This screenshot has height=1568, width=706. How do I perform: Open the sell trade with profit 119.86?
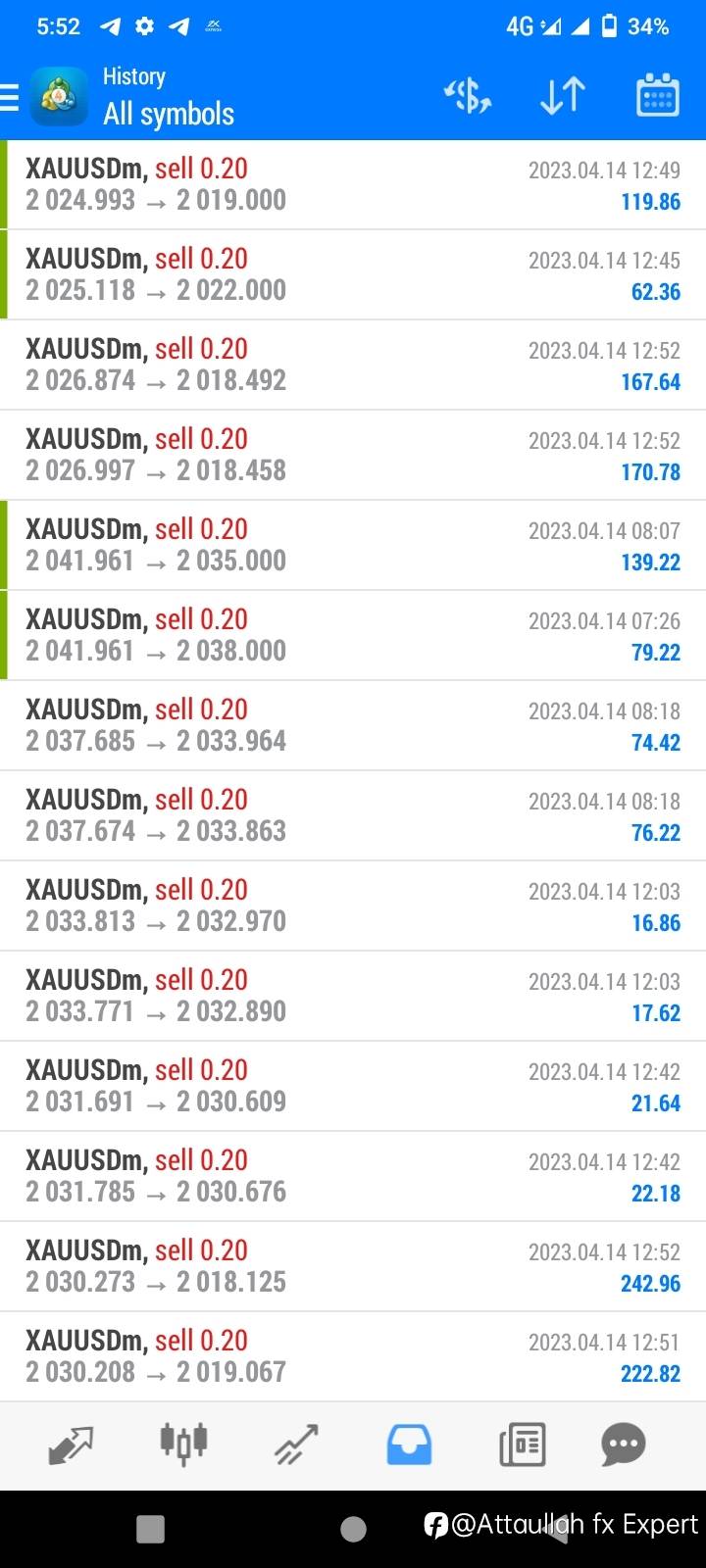coord(353,184)
